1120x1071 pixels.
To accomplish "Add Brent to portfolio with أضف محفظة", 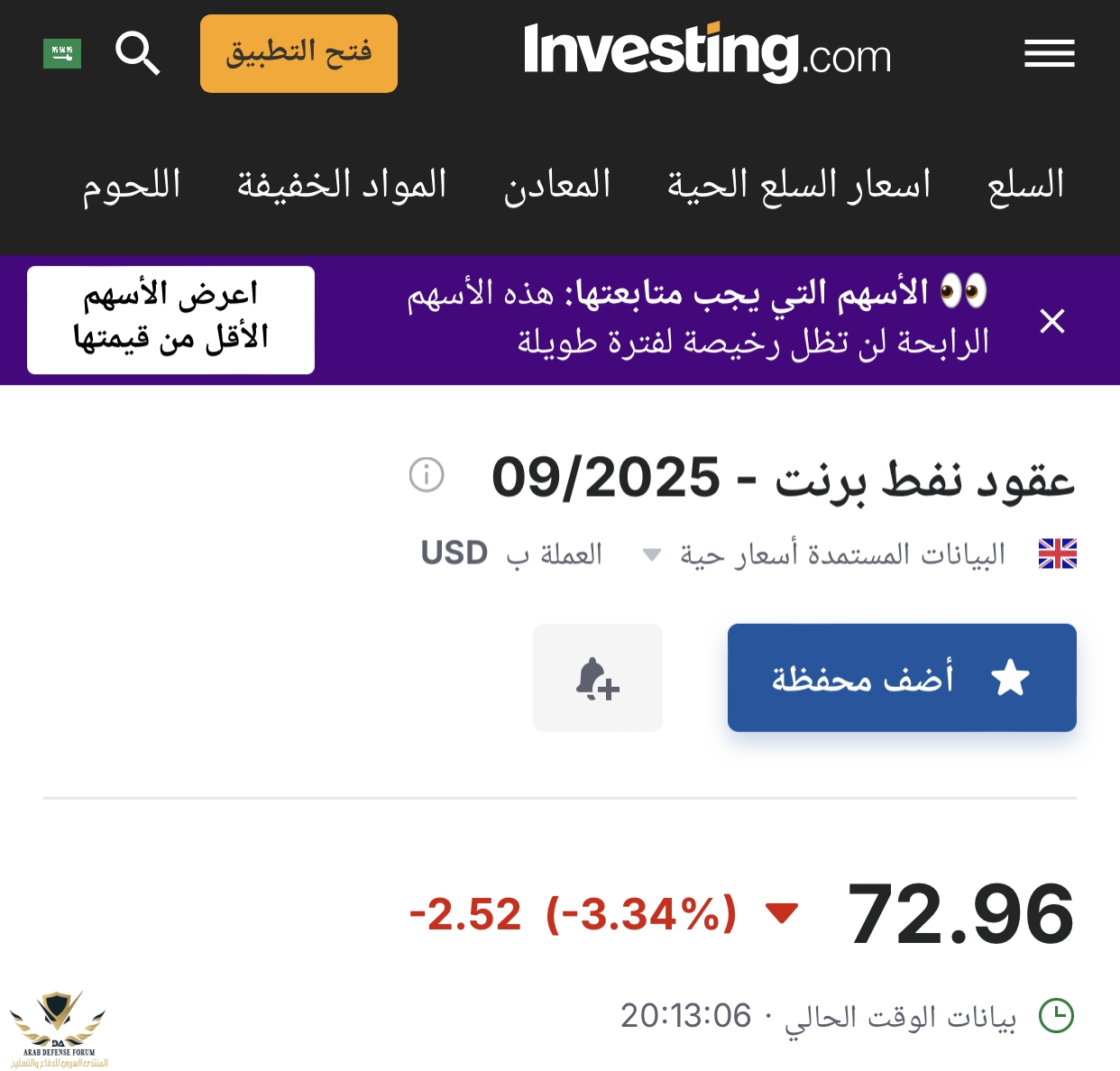I will tap(902, 678).
